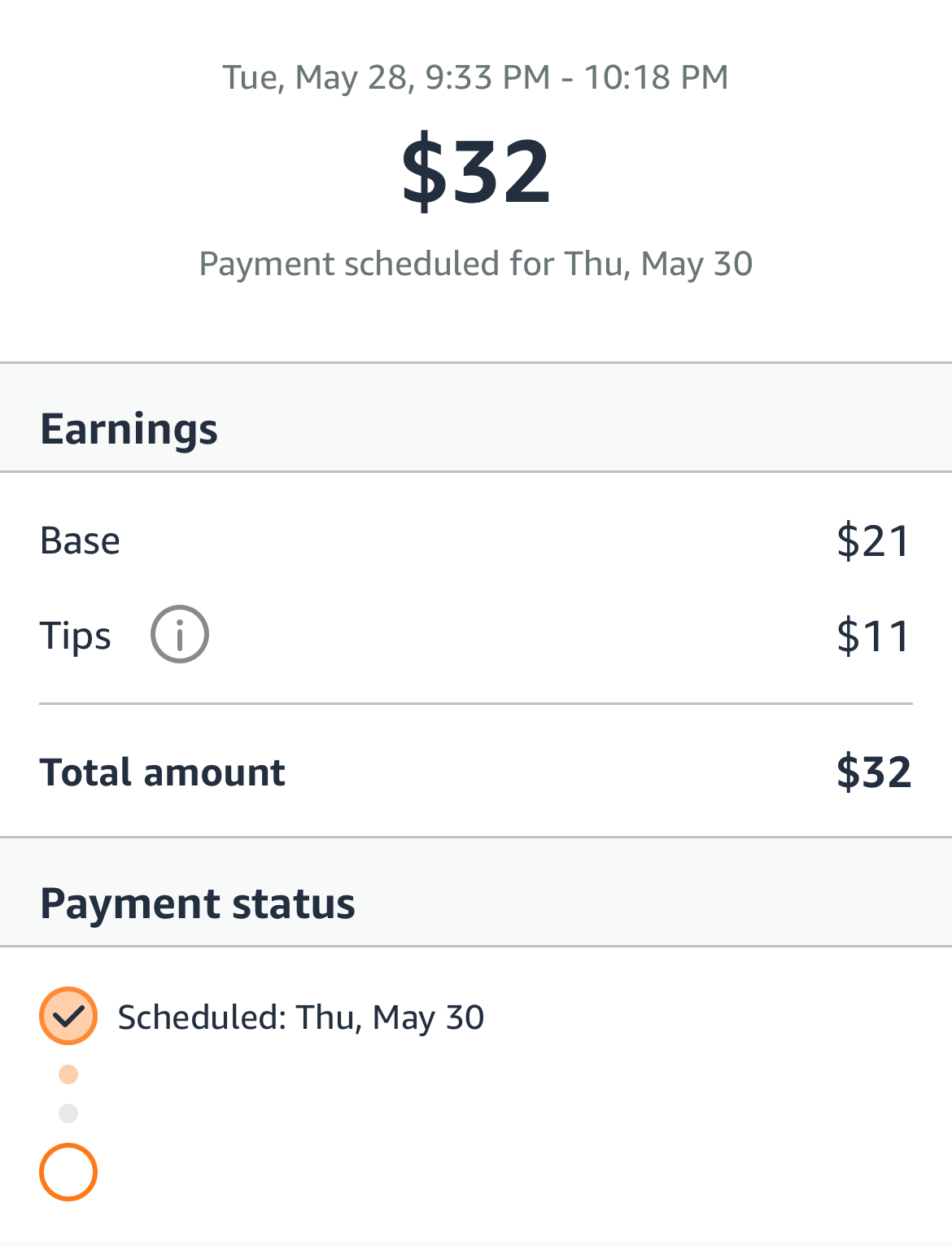This screenshot has width=952, height=1247.
Task: Expand the Earnings section header
Action: (130, 430)
